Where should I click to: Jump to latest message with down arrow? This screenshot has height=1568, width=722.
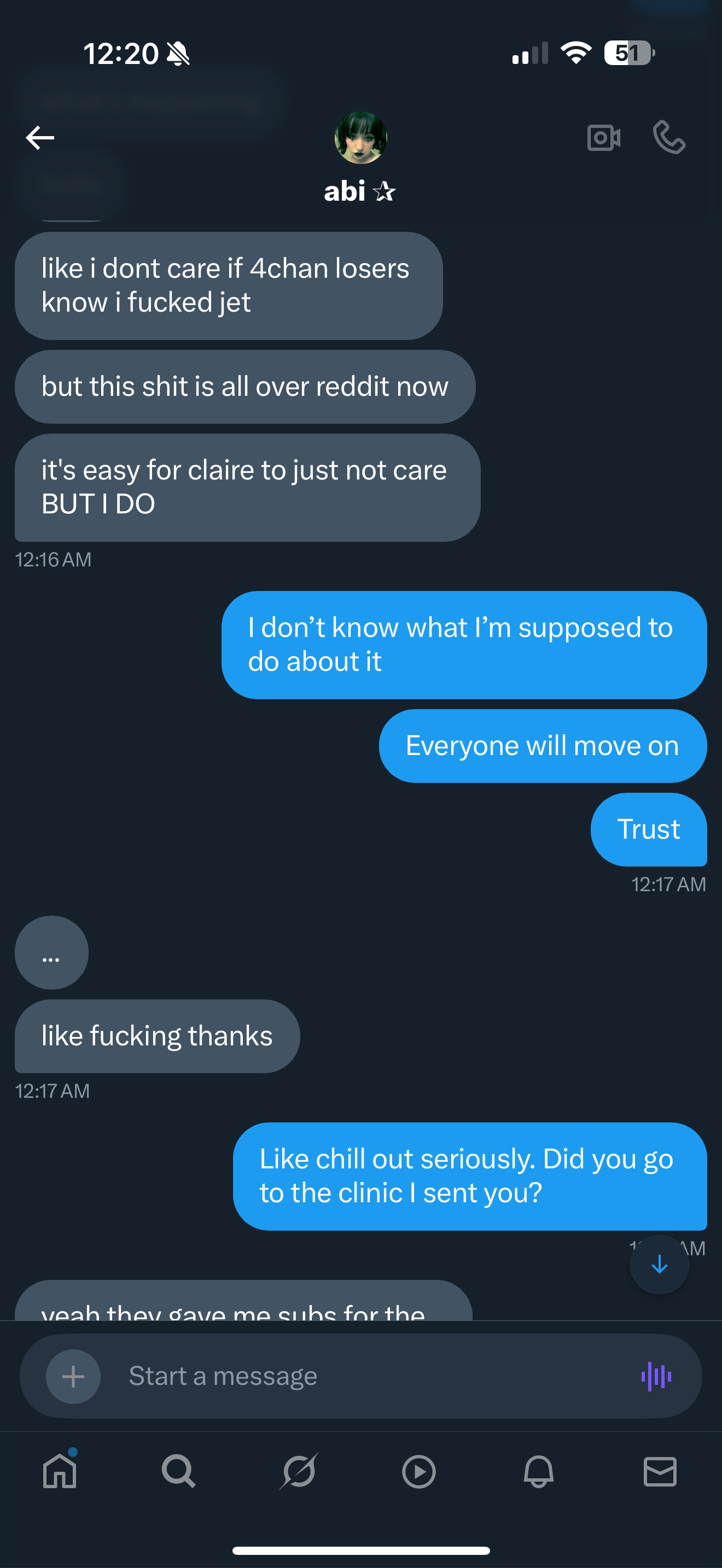coord(659,1264)
